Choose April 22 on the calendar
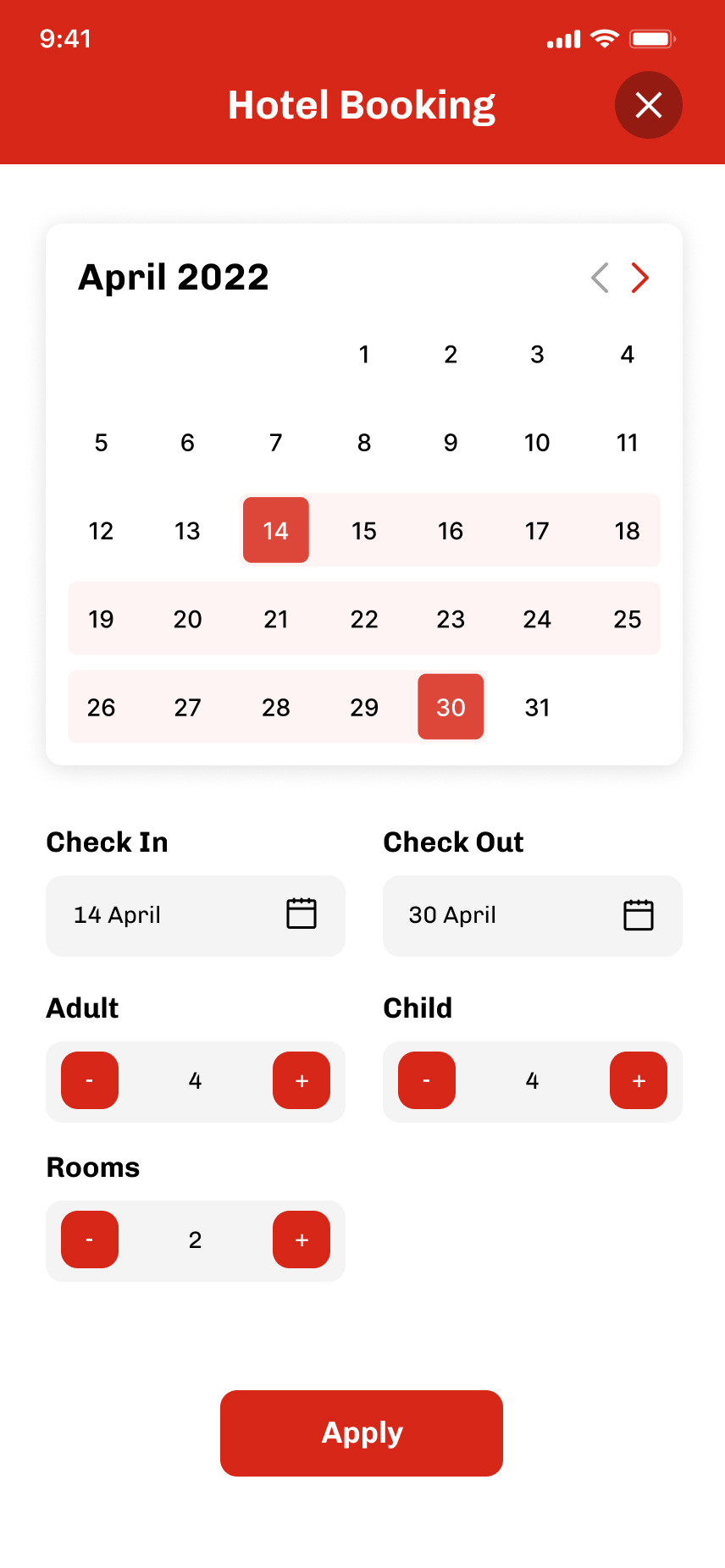The width and height of the screenshot is (725, 1568). (364, 619)
